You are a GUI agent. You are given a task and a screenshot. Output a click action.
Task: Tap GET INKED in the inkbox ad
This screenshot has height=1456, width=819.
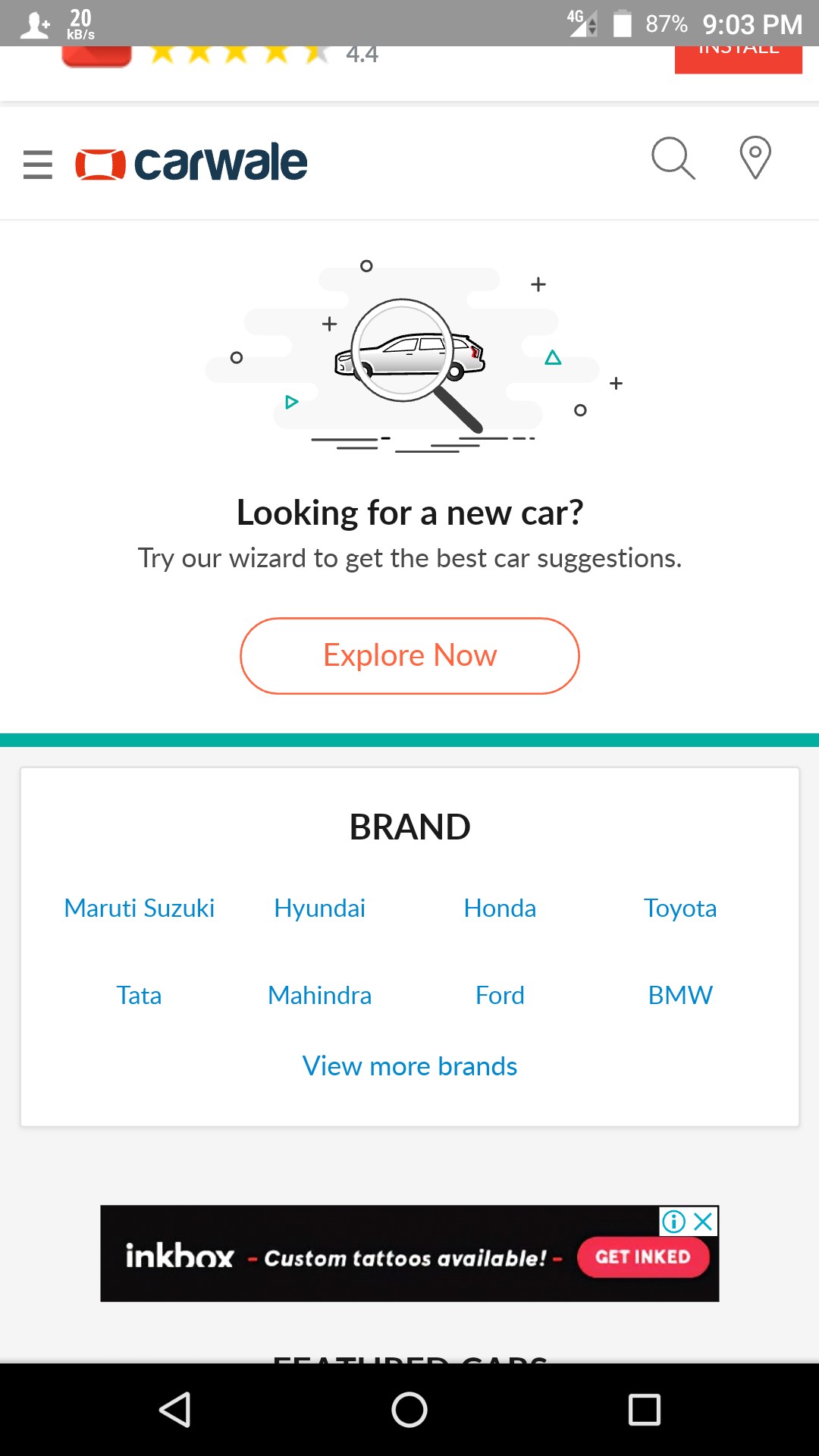tap(643, 1257)
